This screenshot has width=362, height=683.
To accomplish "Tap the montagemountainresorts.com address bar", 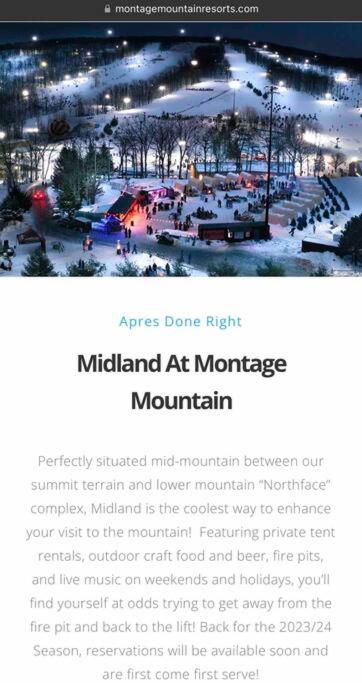I will [x=181, y=9].
